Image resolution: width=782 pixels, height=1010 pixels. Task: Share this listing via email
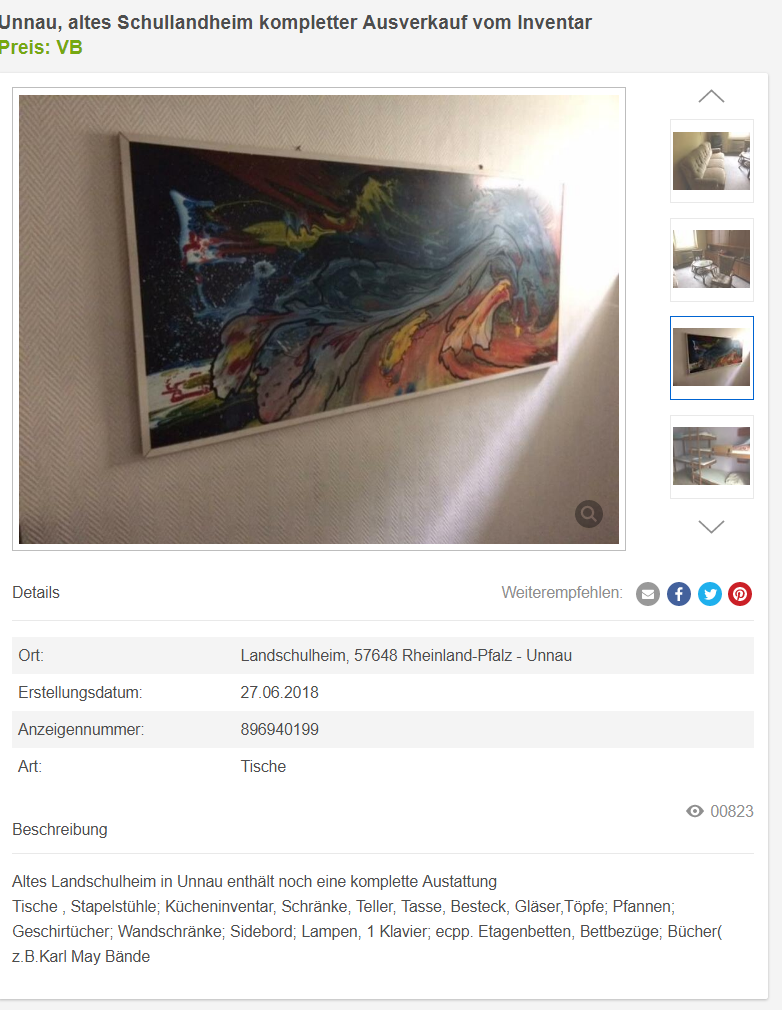click(x=648, y=594)
